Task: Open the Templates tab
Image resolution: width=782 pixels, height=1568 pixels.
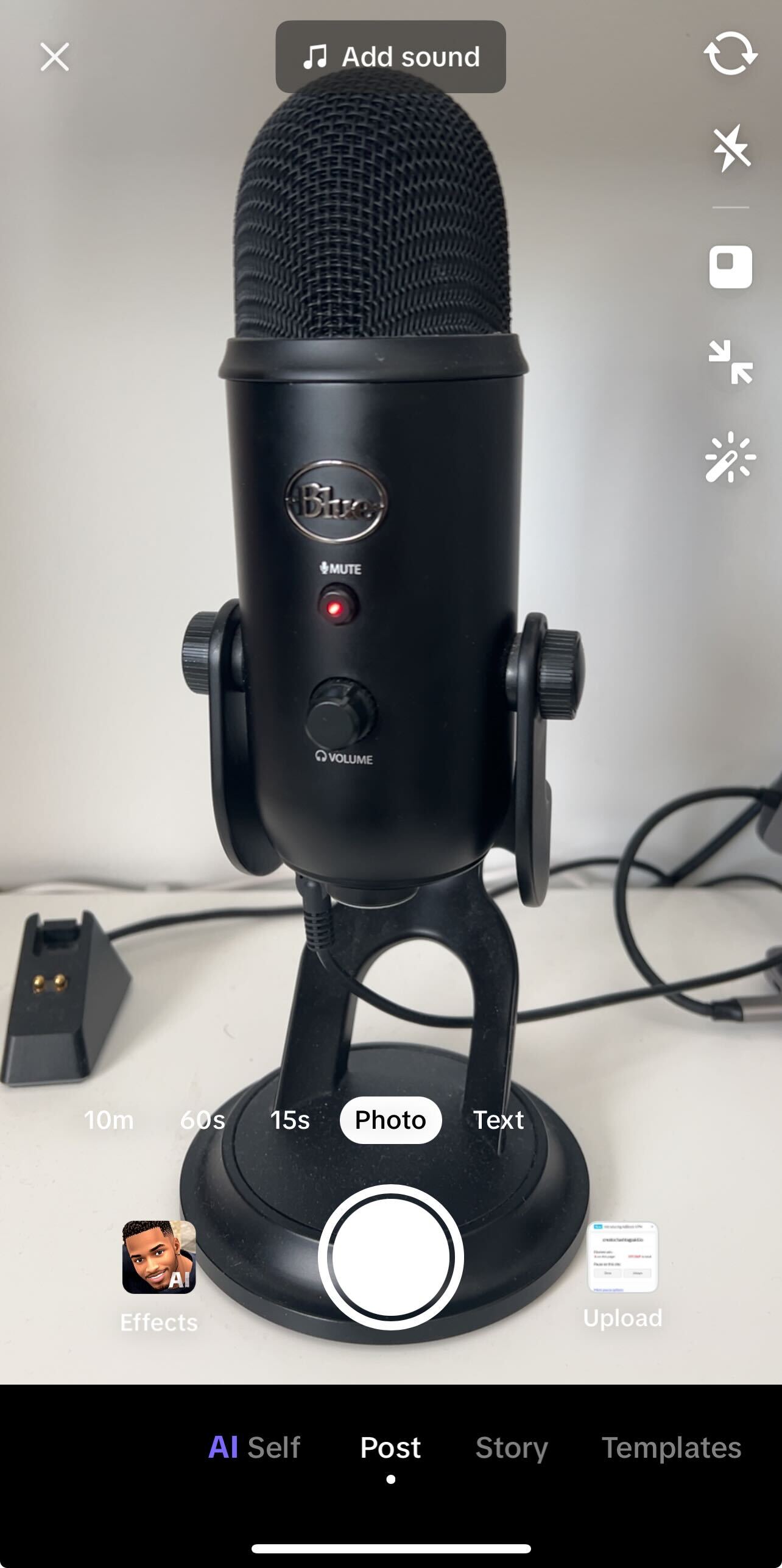Action: click(x=671, y=1447)
